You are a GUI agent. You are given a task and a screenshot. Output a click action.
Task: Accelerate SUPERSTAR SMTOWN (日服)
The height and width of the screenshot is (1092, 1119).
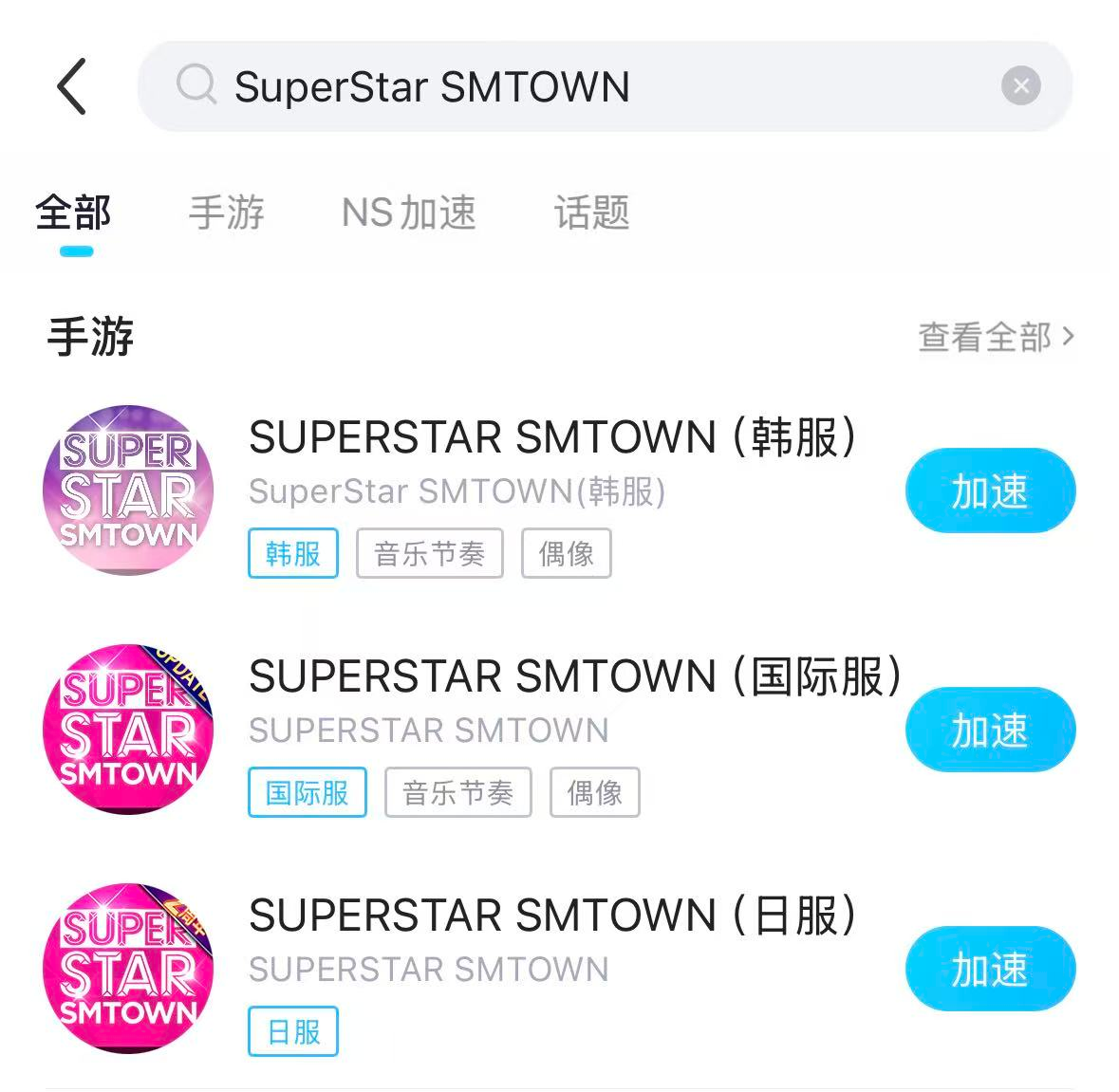[x=990, y=970]
